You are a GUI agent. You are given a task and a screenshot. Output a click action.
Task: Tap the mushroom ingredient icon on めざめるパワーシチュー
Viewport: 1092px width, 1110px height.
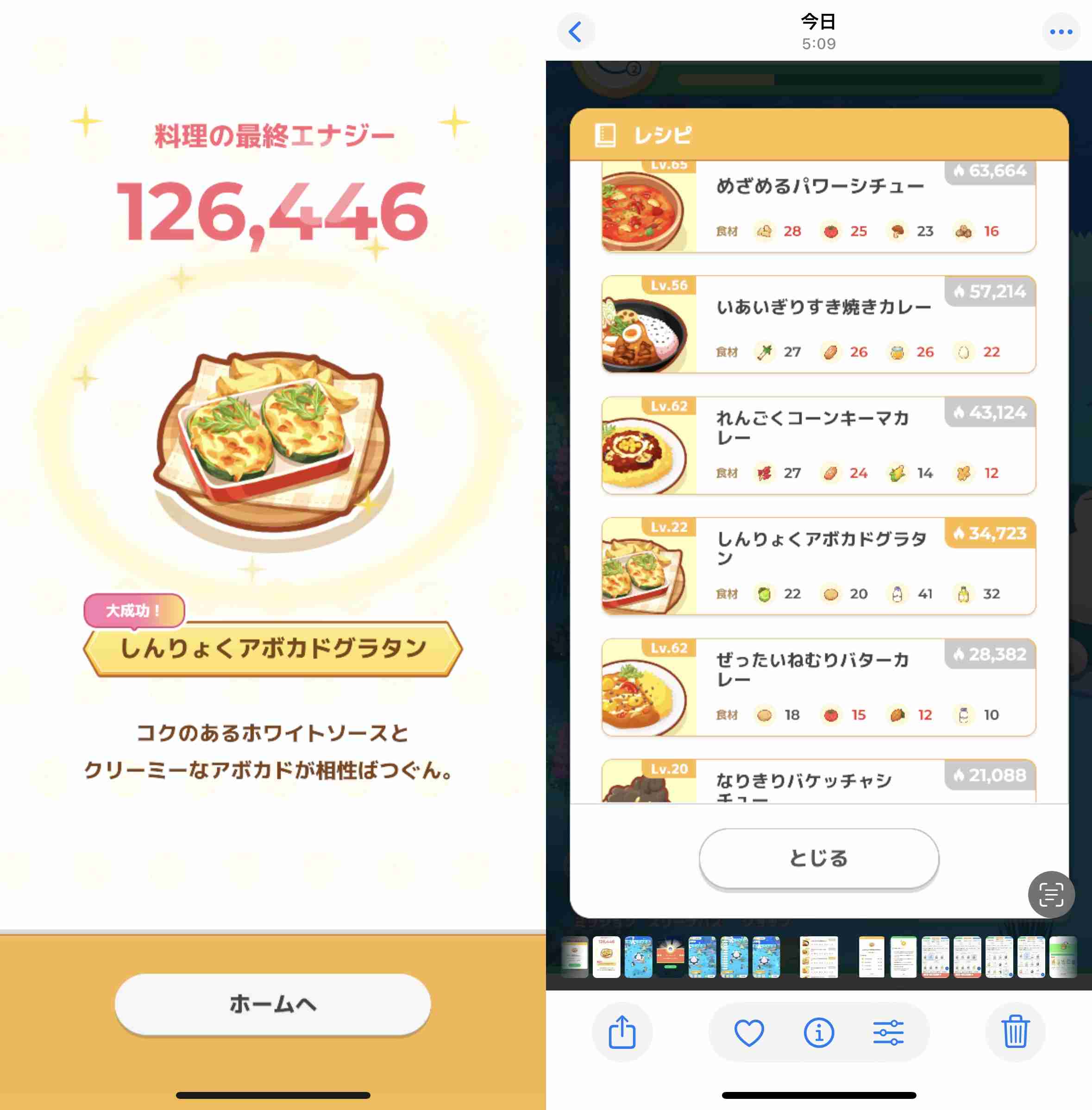(x=897, y=231)
